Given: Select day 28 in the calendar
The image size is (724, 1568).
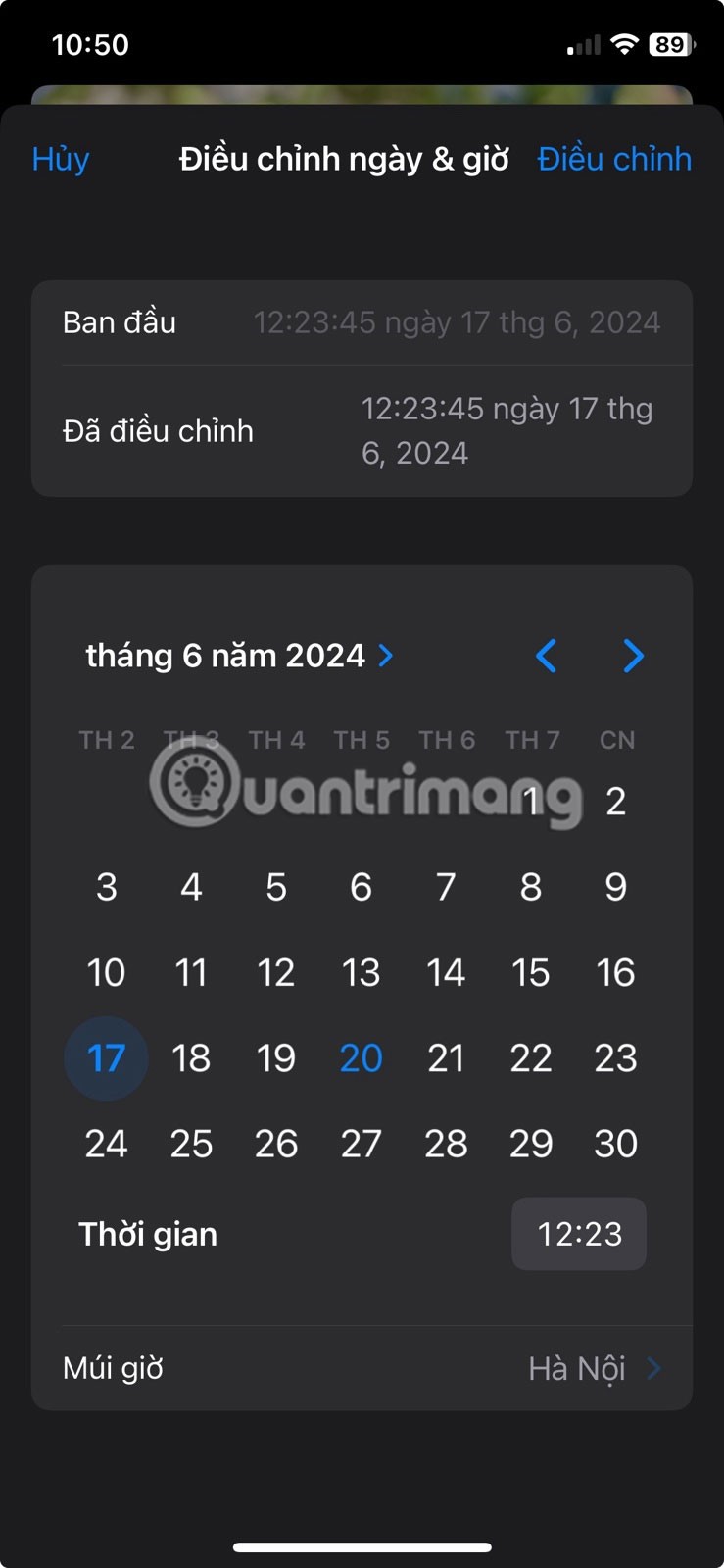Looking at the screenshot, I should (x=446, y=1144).
